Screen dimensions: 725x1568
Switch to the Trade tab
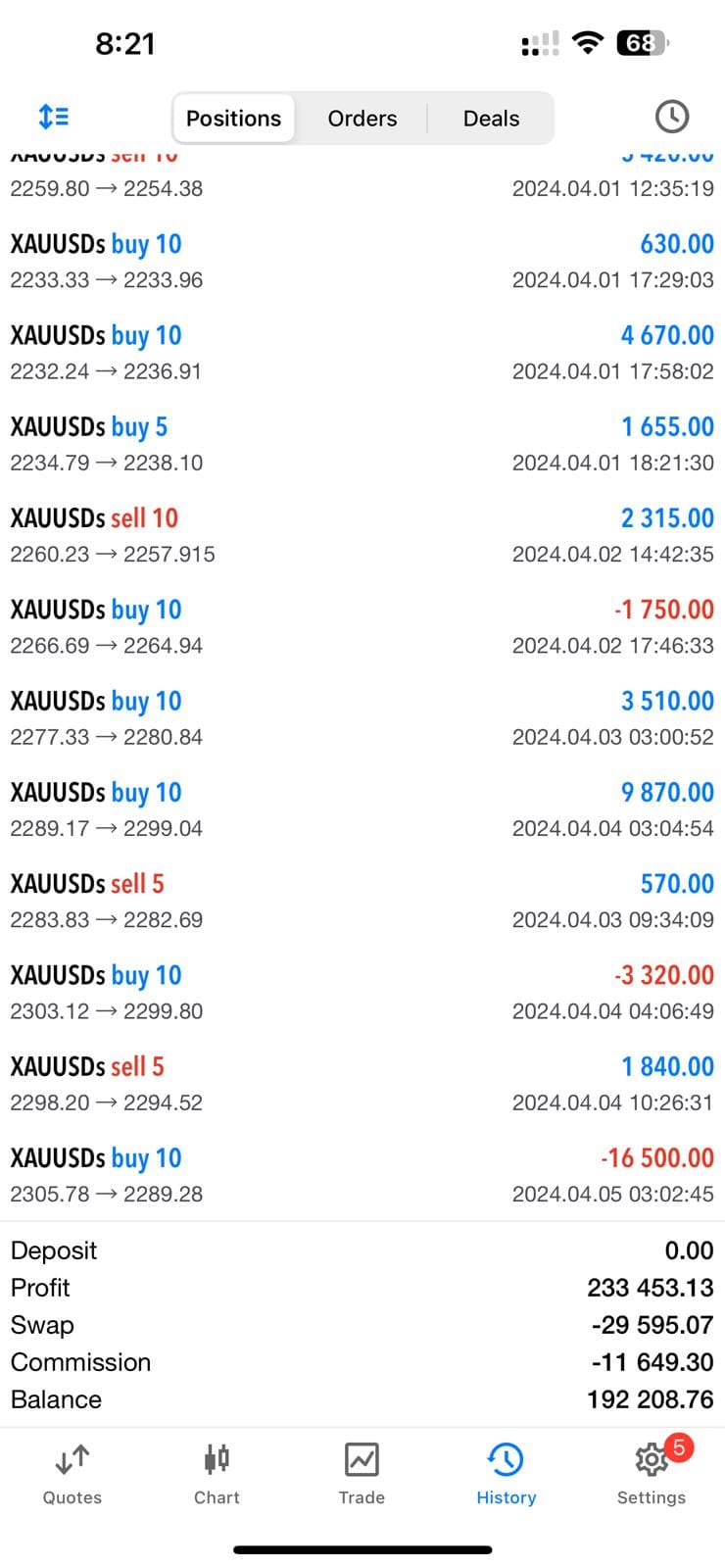pos(362,1473)
